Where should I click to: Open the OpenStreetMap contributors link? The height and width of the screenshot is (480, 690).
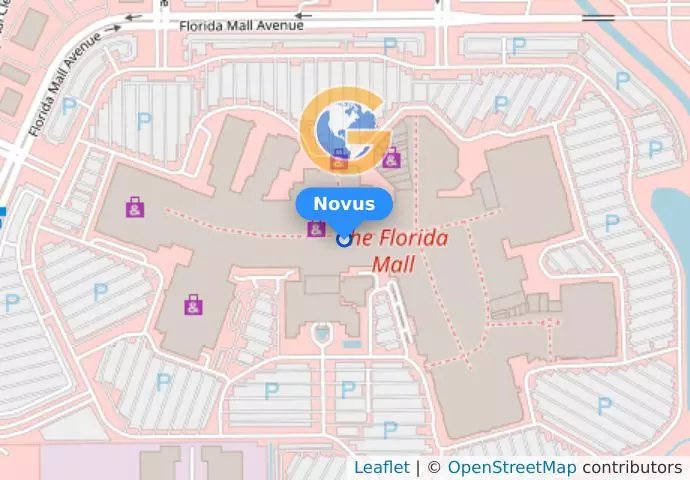511,467
